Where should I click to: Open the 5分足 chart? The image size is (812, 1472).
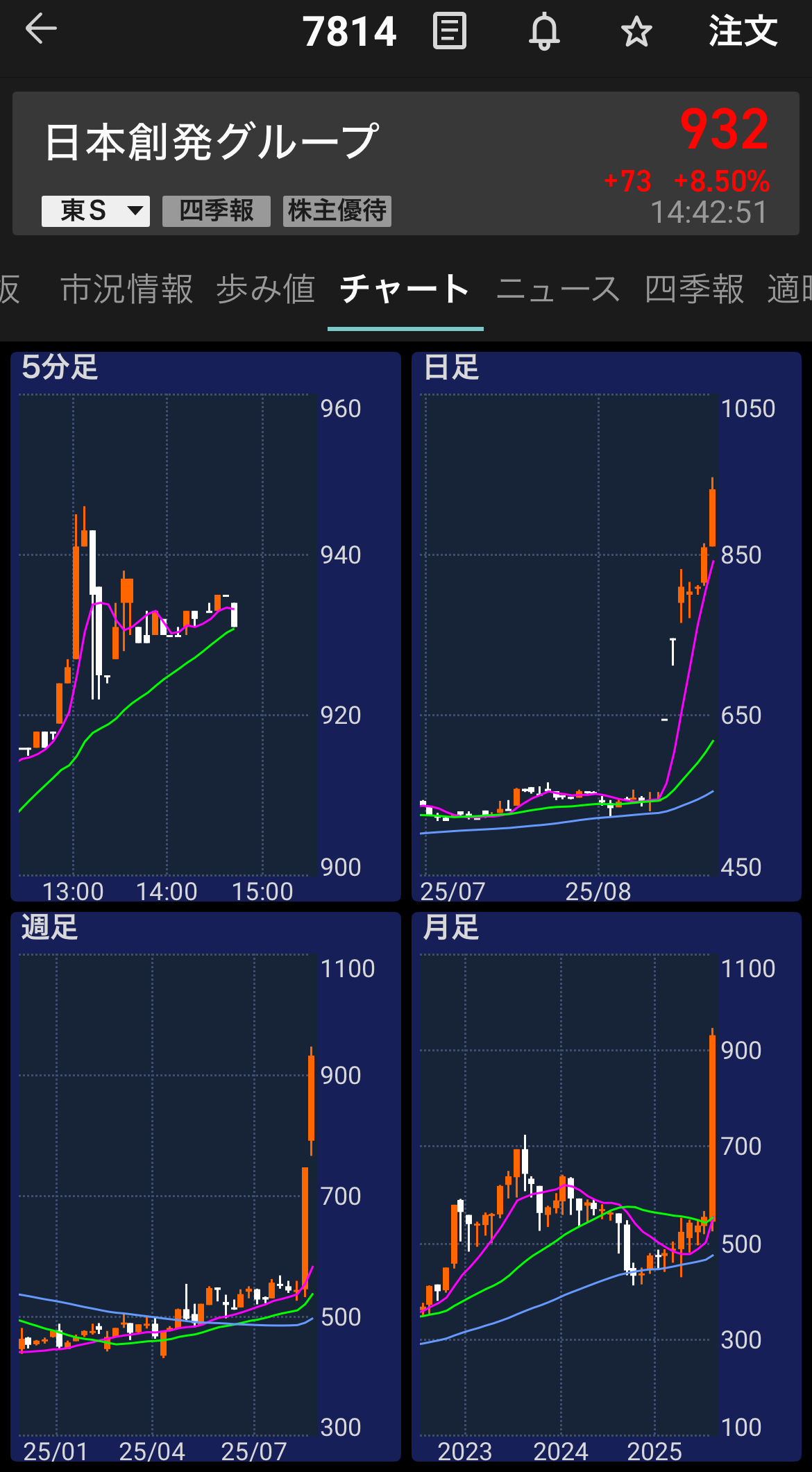[205, 627]
